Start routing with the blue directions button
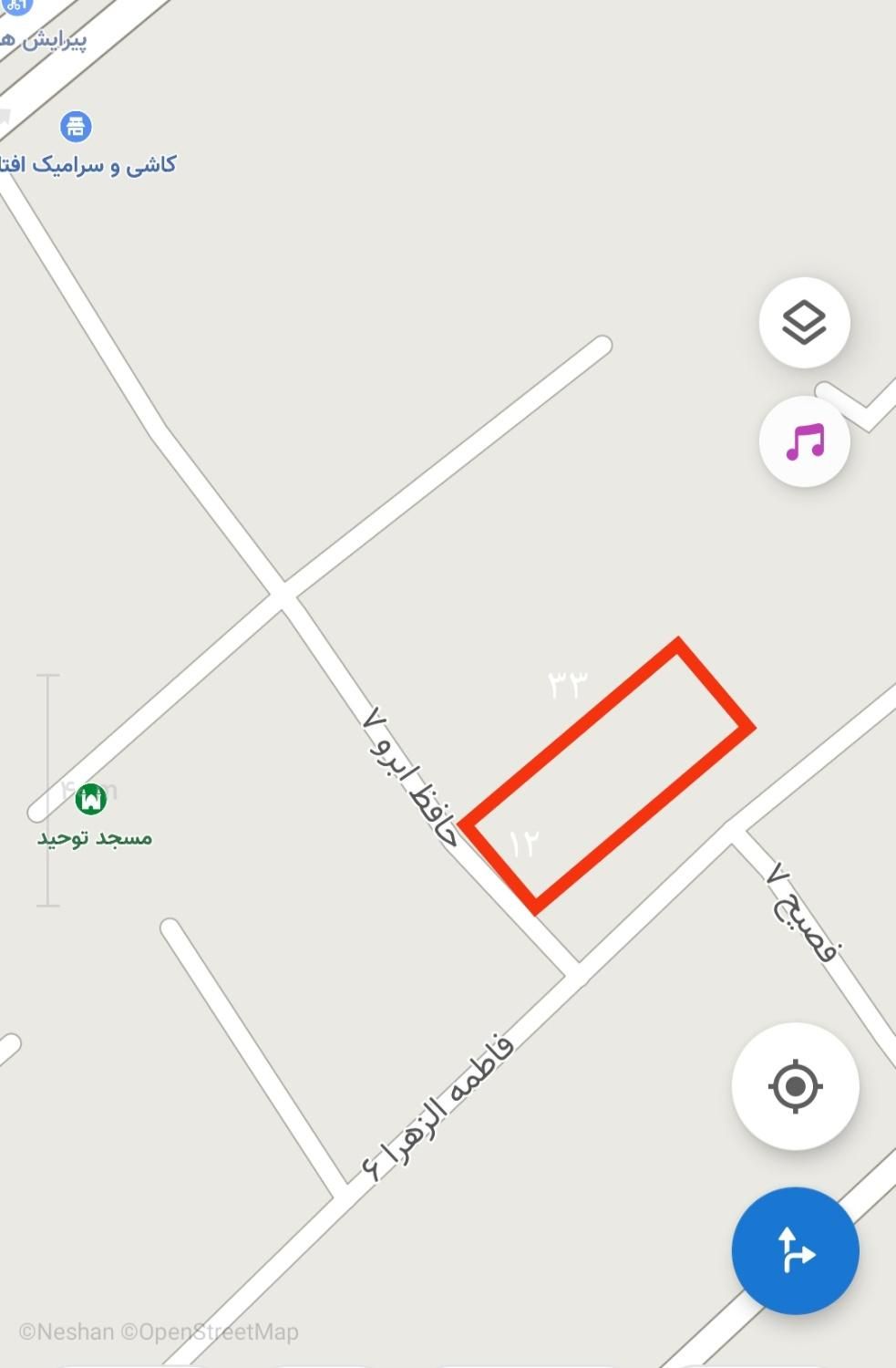 [x=795, y=1250]
